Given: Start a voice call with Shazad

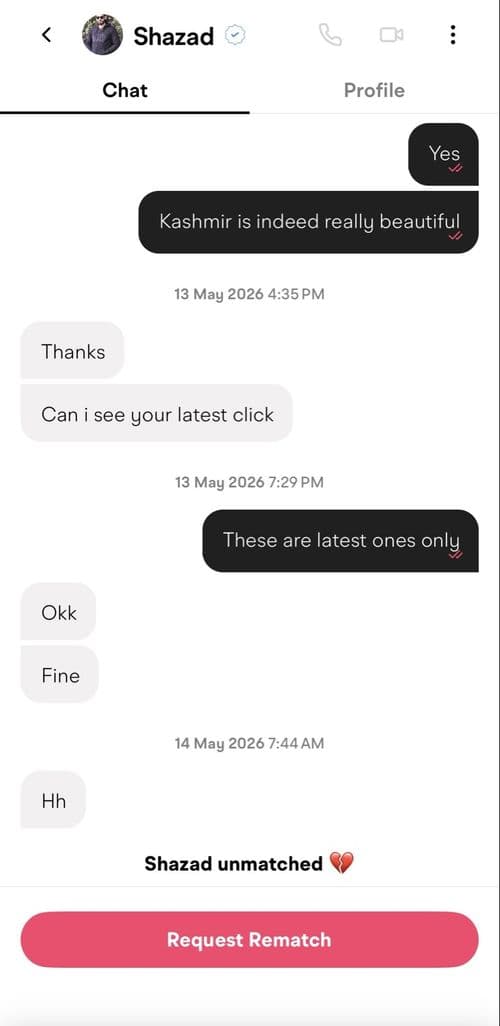Looking at the screenshot, I should point(330,35).
